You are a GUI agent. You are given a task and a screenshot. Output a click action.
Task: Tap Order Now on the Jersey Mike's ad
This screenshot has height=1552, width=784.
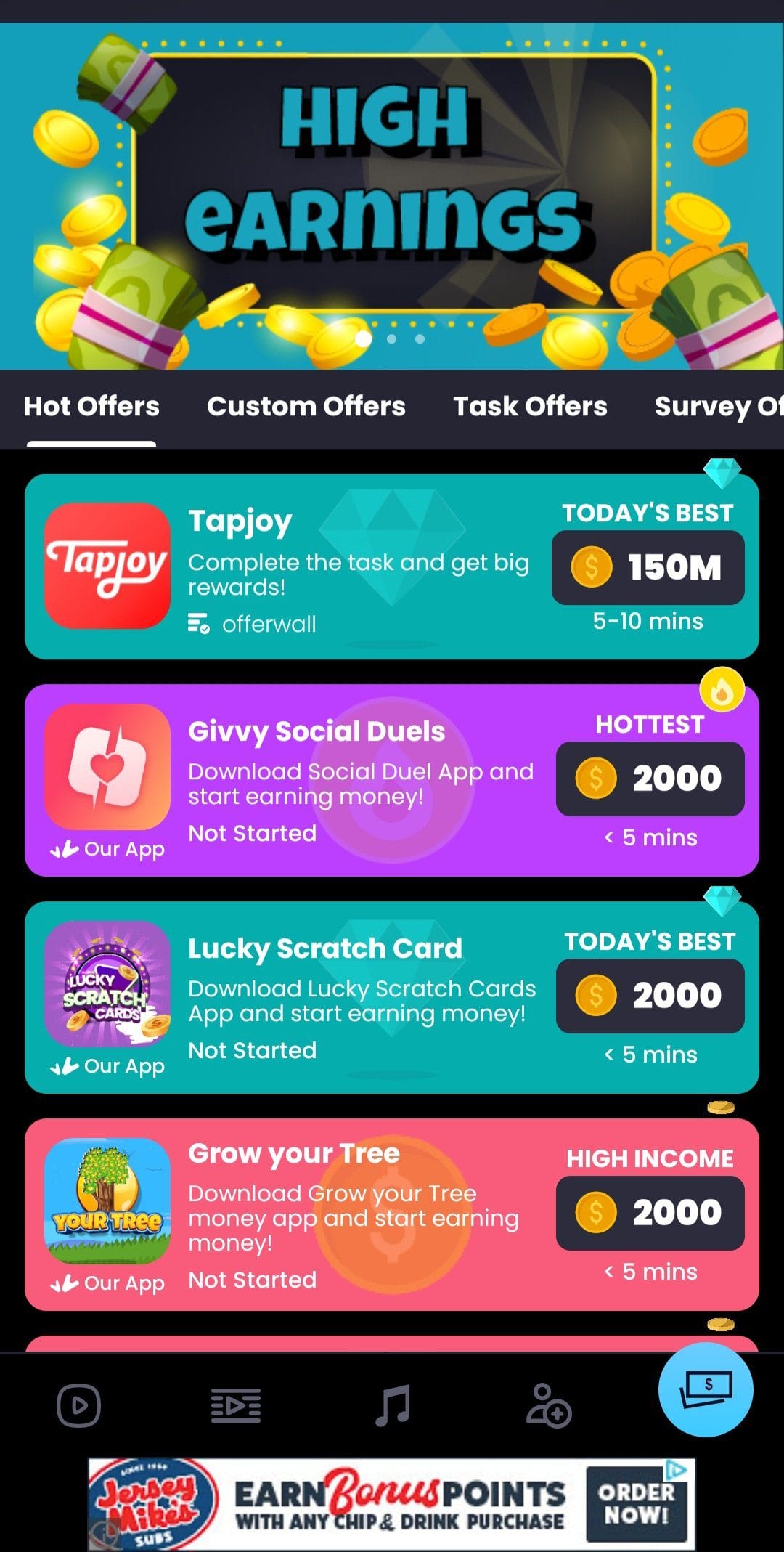(x=636, y=1504)
